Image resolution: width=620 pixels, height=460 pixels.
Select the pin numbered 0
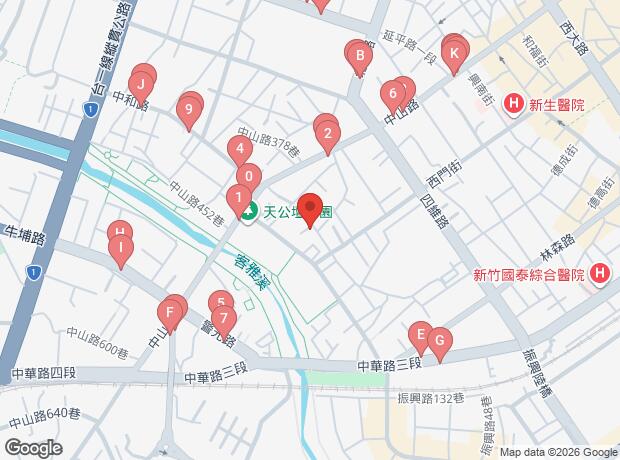248,175
